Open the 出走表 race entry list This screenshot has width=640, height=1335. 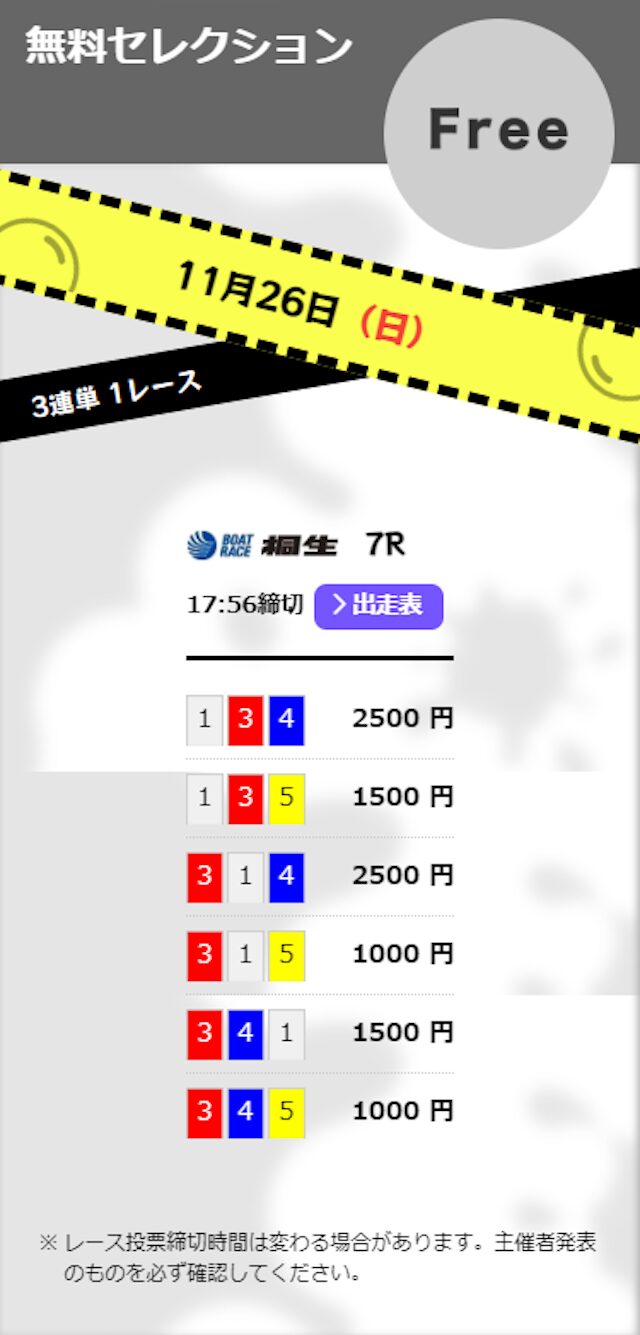coord(378,606)
